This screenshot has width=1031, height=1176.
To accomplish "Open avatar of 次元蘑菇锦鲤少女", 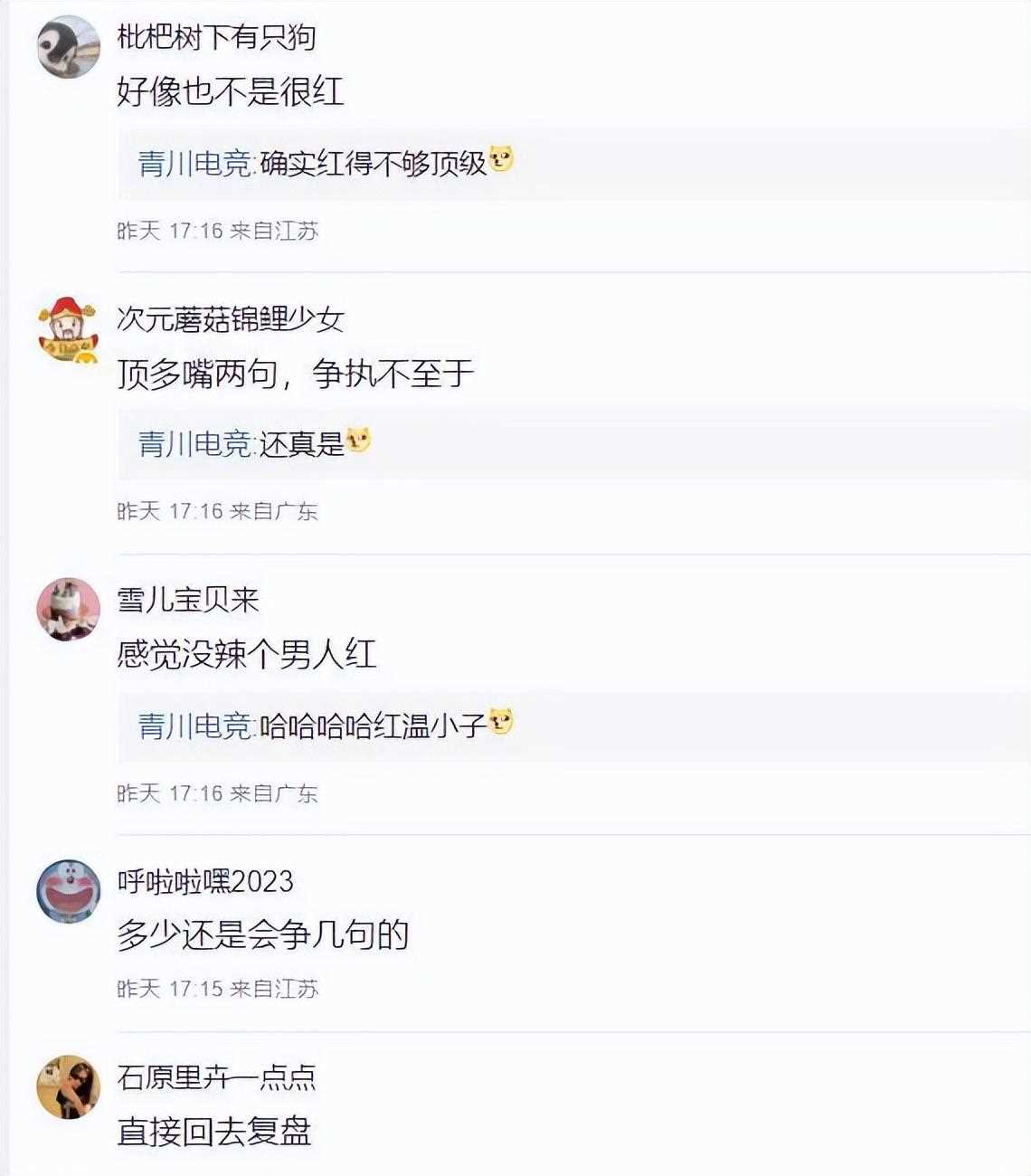I will pyautogui.click(x=68, y=328).
